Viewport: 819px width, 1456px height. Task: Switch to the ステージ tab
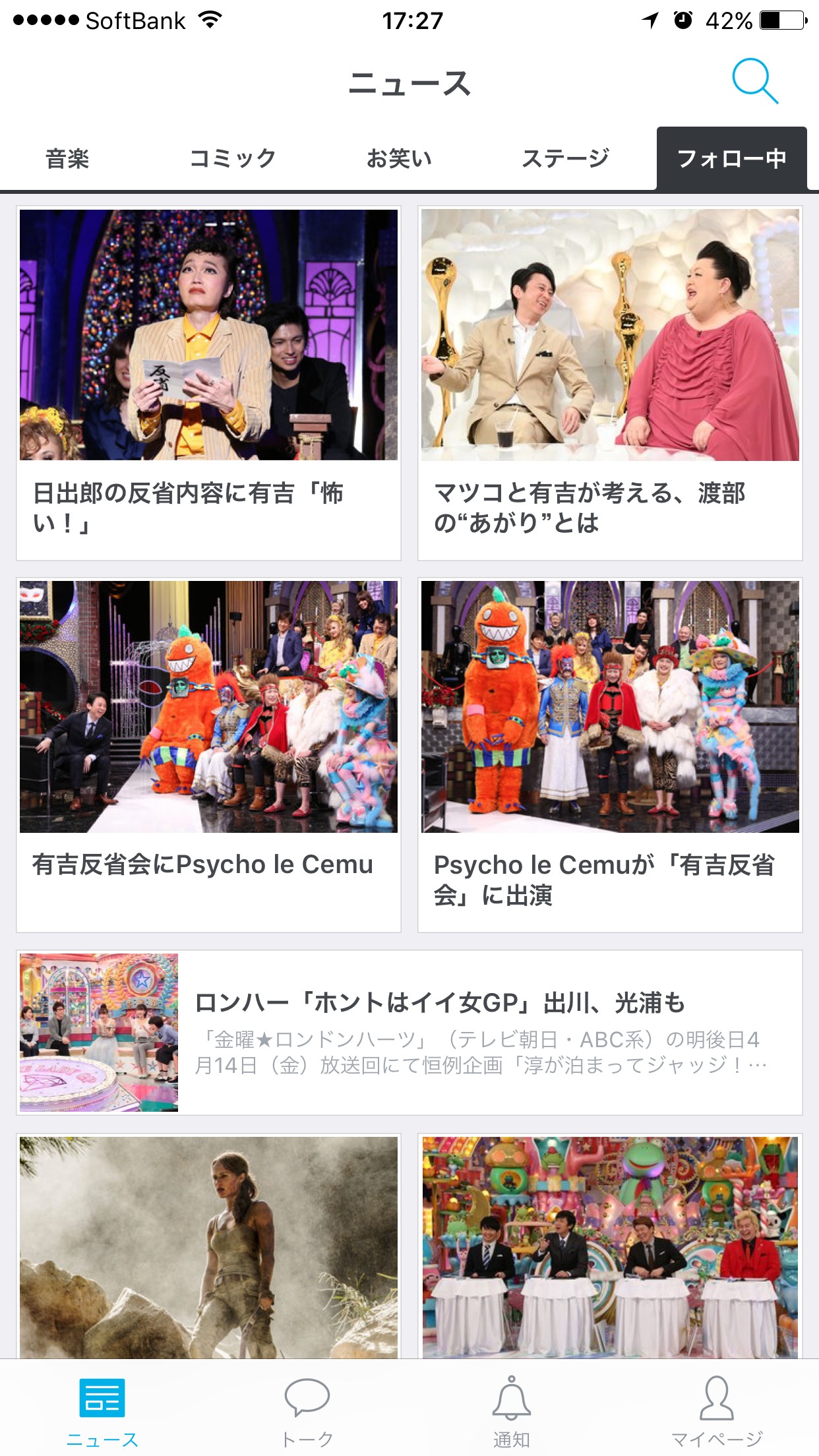(x=565, y=159)
